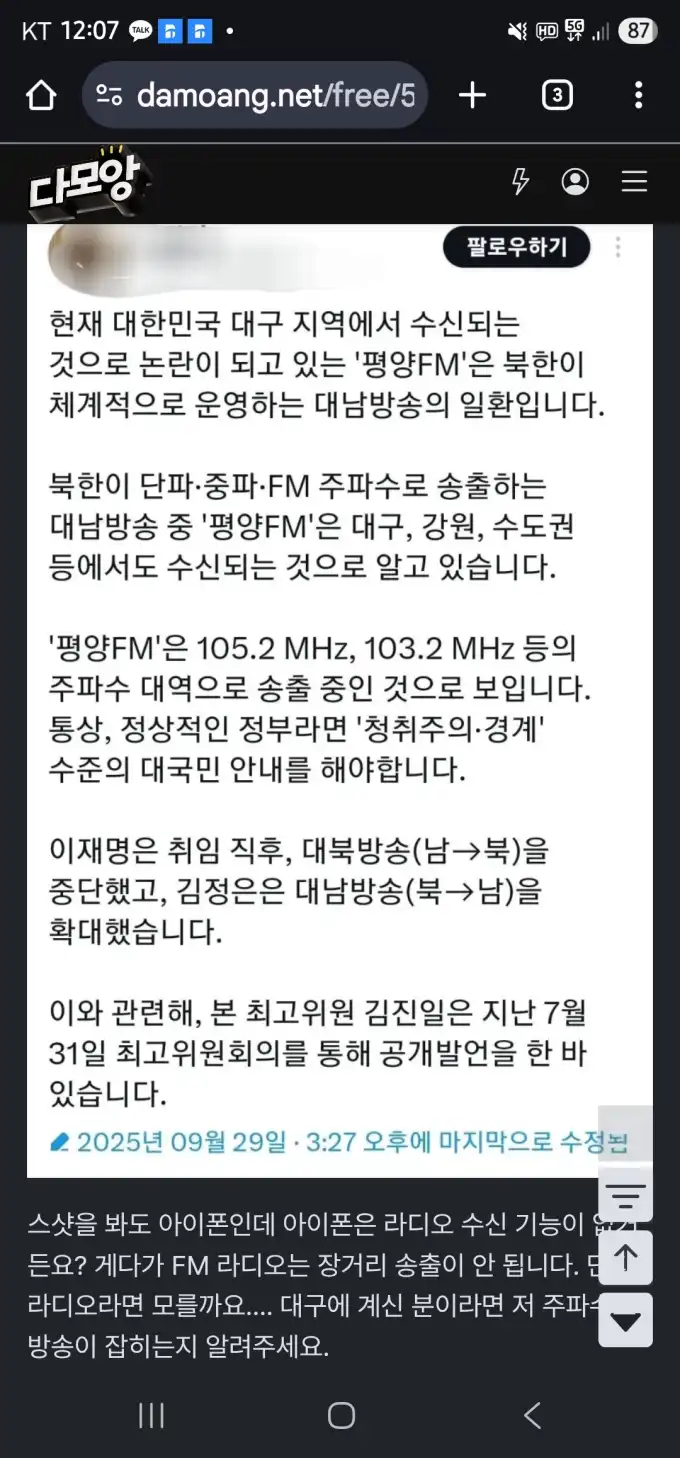Go back with system back button
This screenshot has width=680, height=1458.
click(532, 1415)
